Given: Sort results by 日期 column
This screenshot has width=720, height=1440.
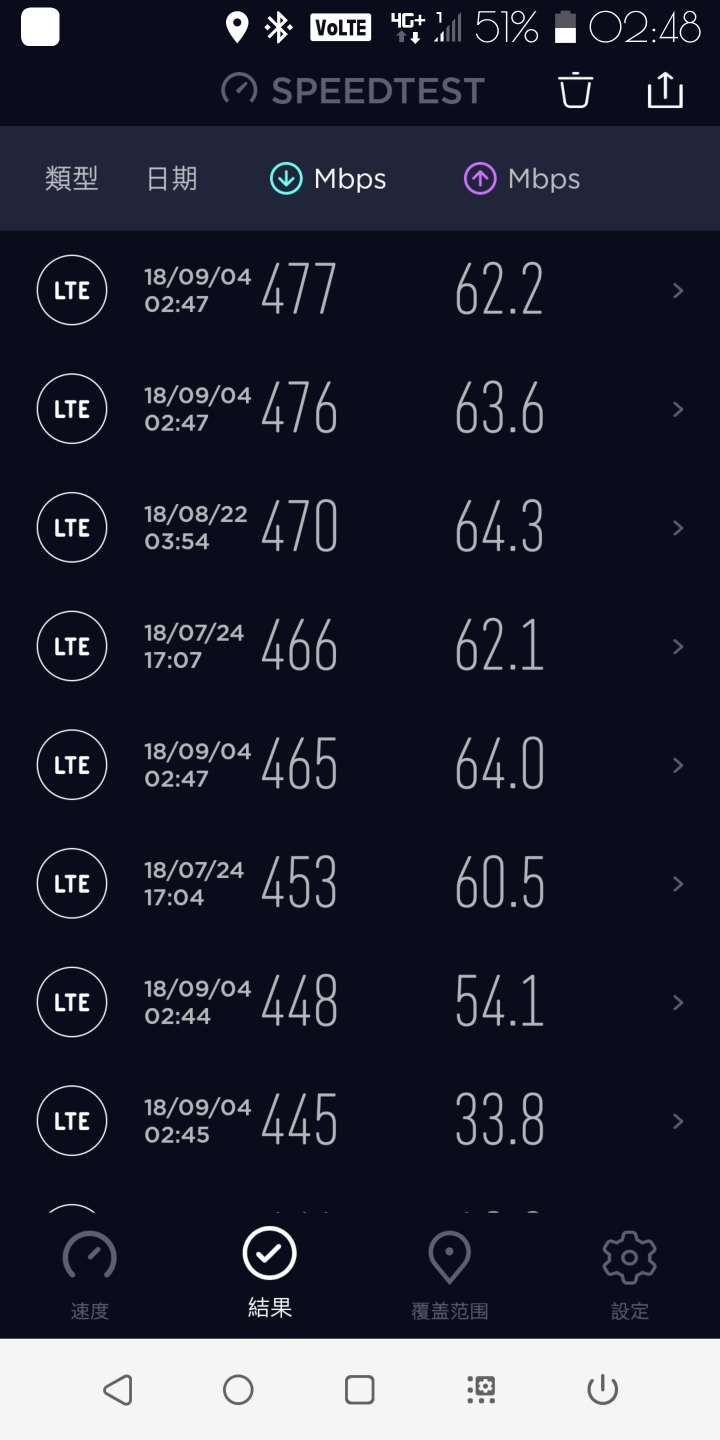Looking at the screenshot, I should [172, 179].
